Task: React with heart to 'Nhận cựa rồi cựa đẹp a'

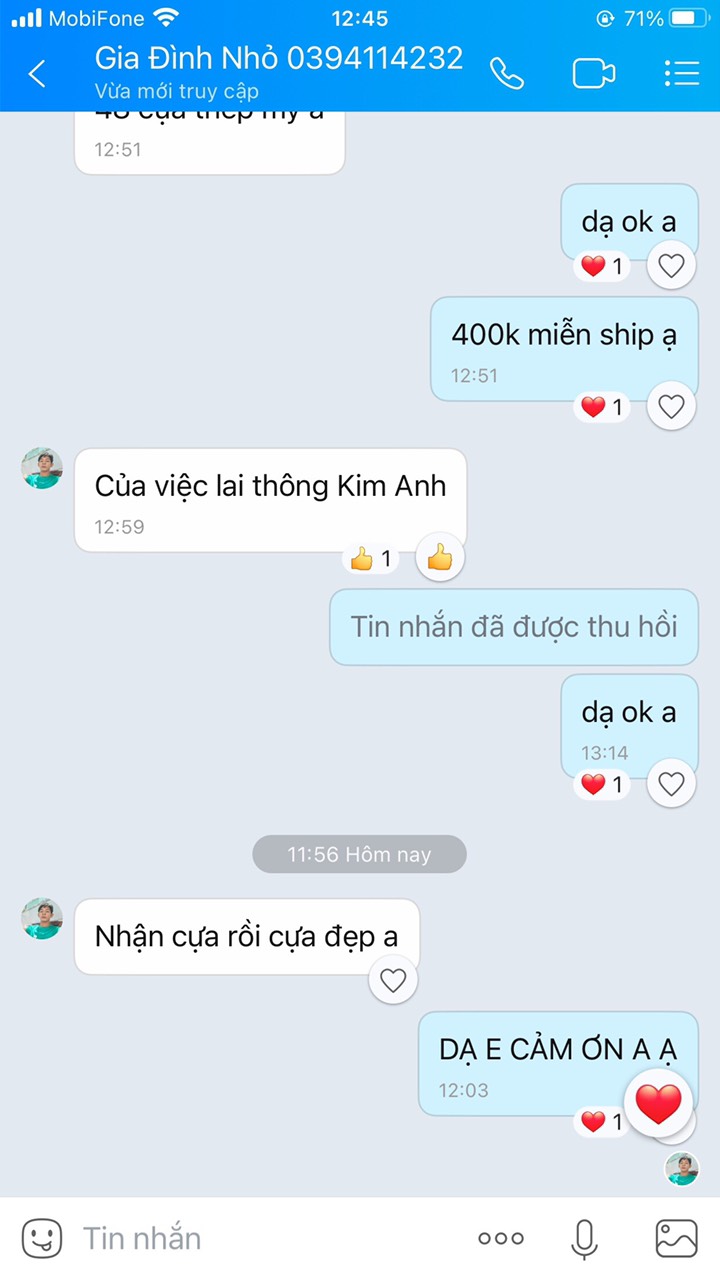Action: point(393,981)
